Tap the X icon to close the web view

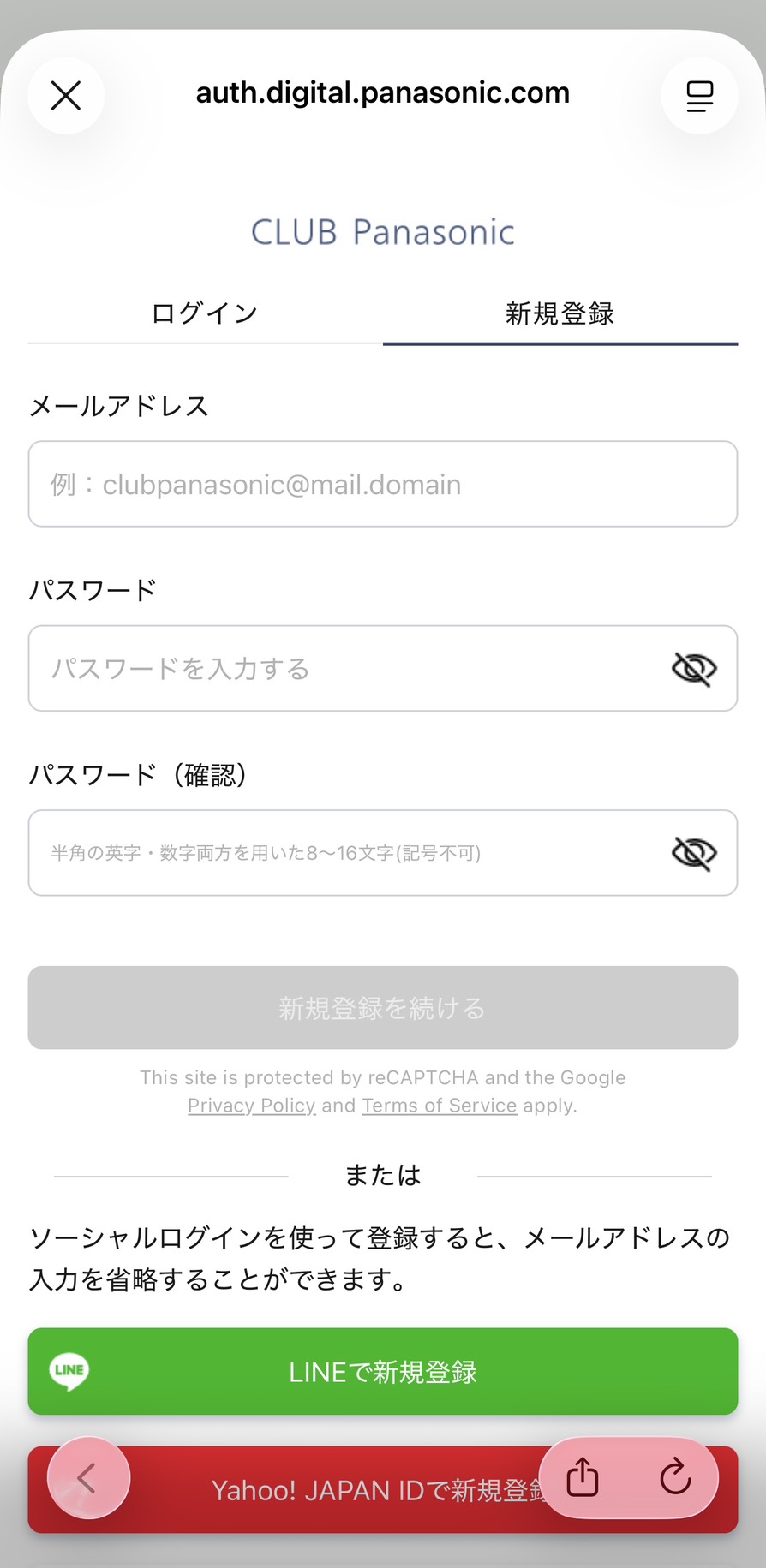[x=66, y=95]
